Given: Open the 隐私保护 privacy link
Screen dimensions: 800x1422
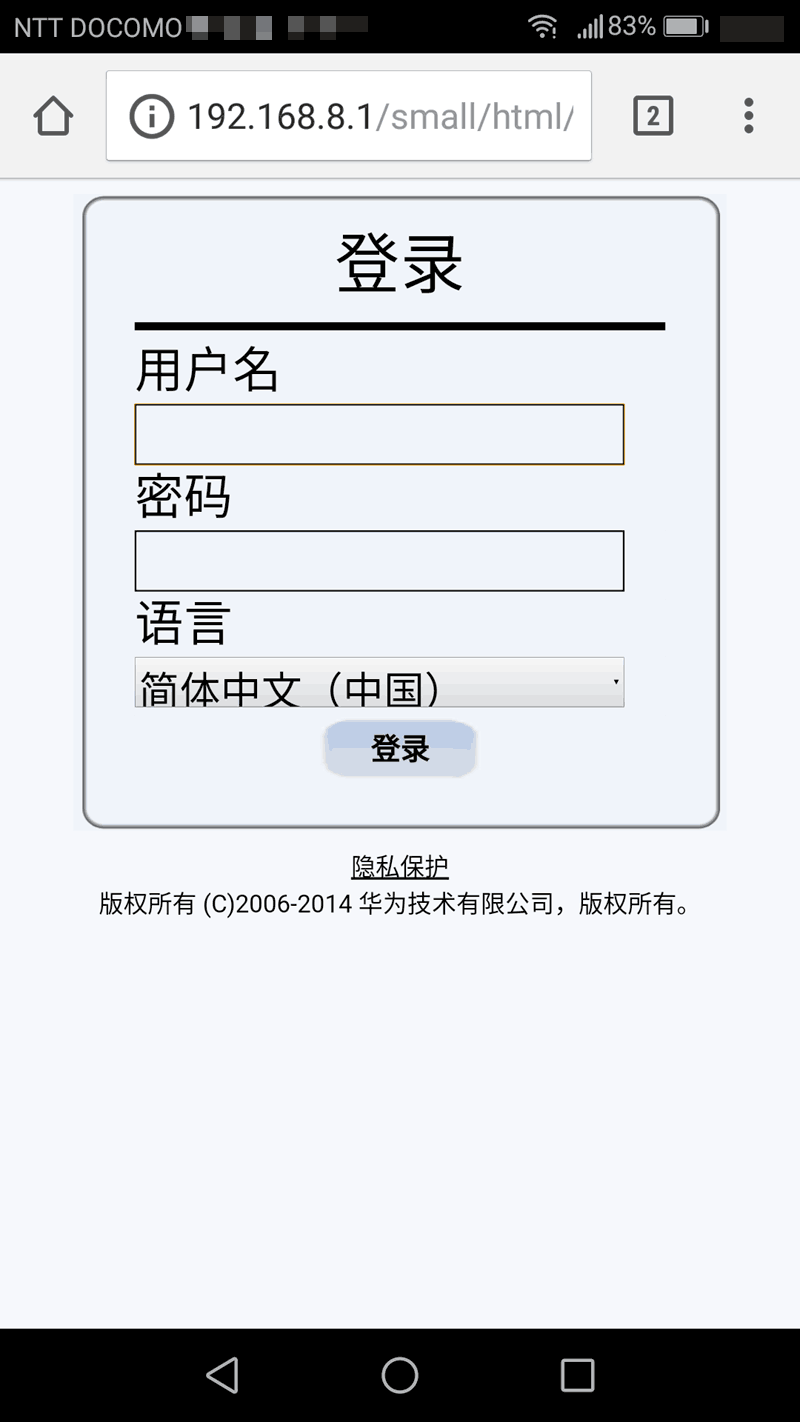Looking at the screenshot, I should 400,867.
